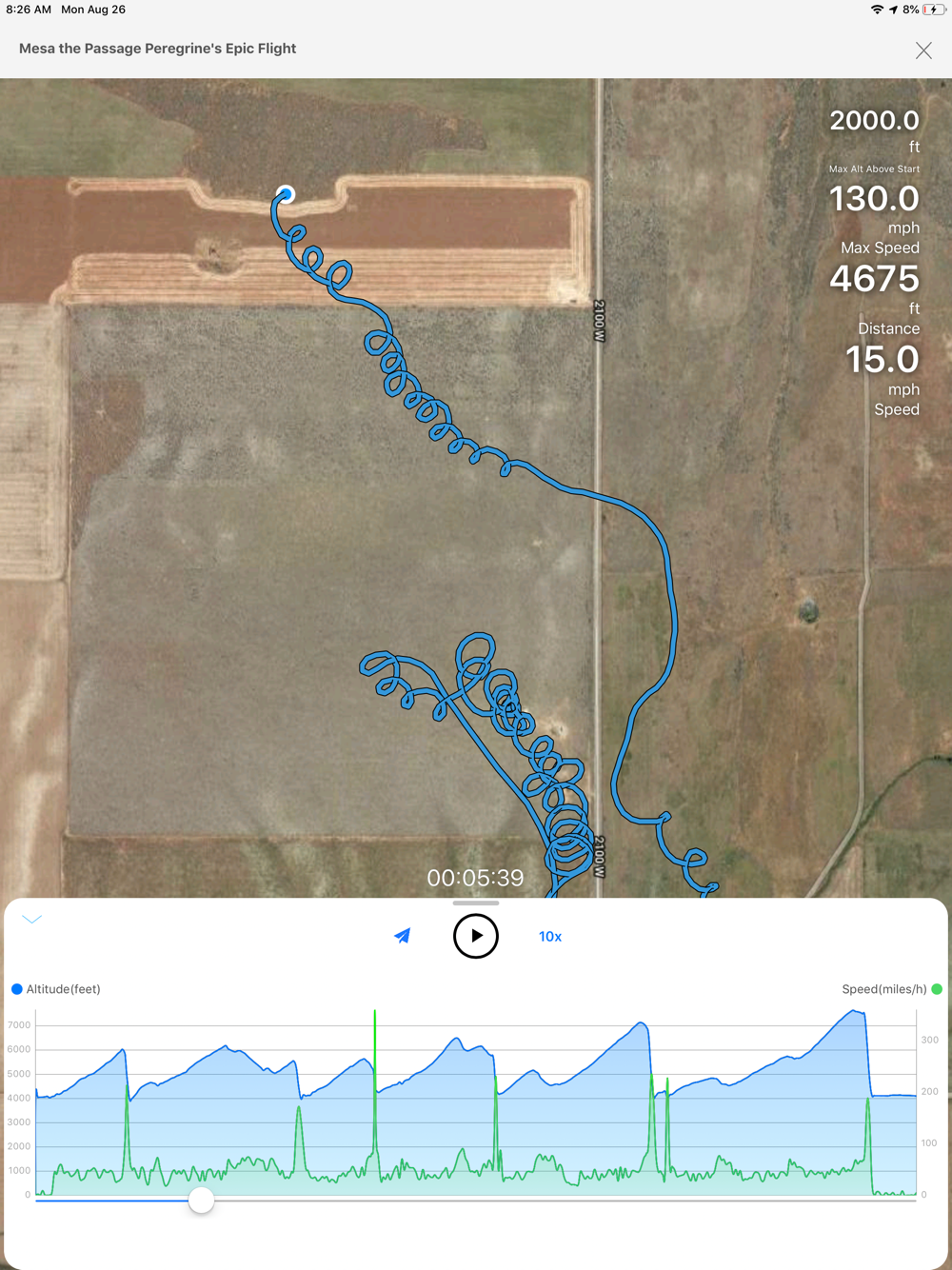
Task: Toggle the Speed(miles/h) chart series
Action: click(891, 989)
